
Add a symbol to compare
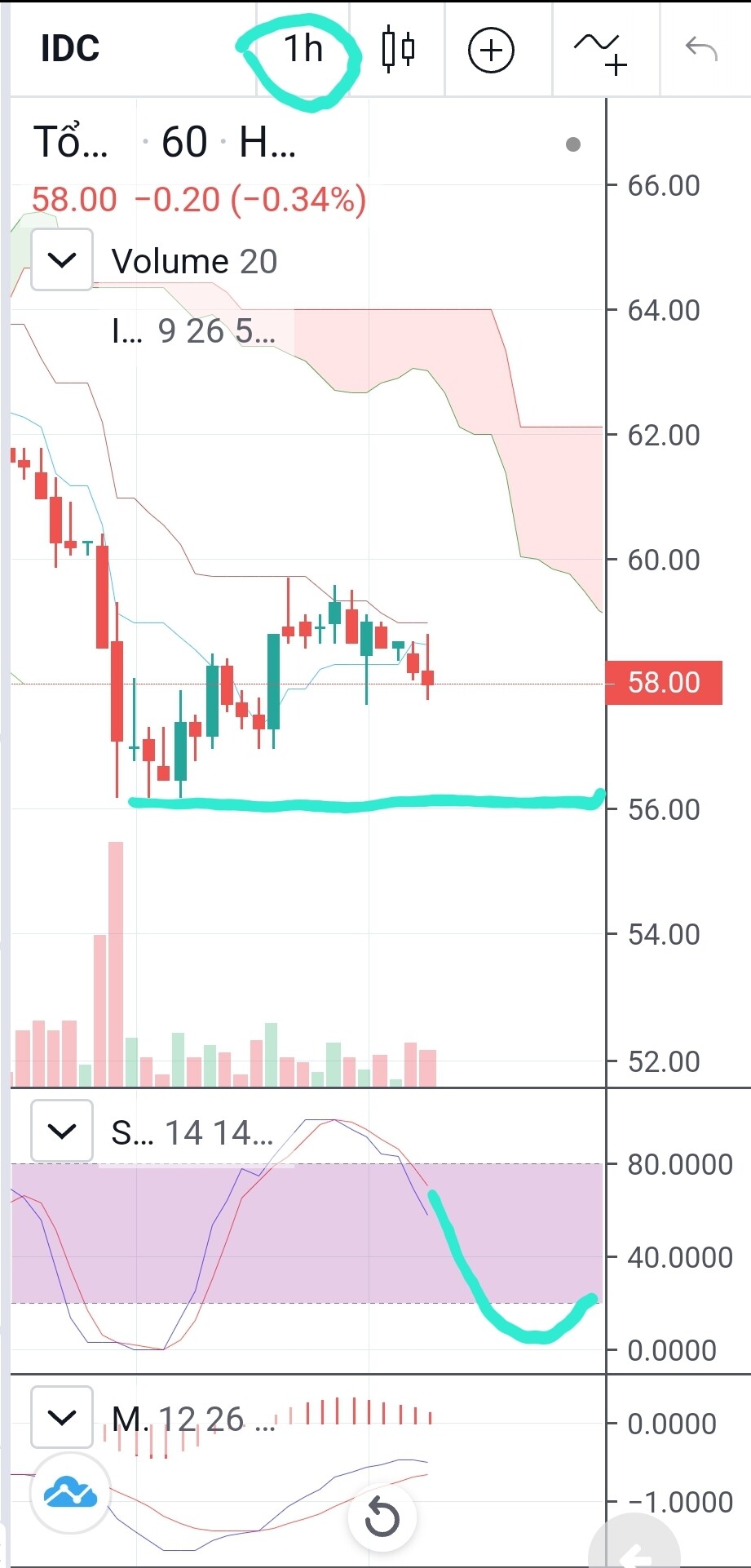point(491,50)
